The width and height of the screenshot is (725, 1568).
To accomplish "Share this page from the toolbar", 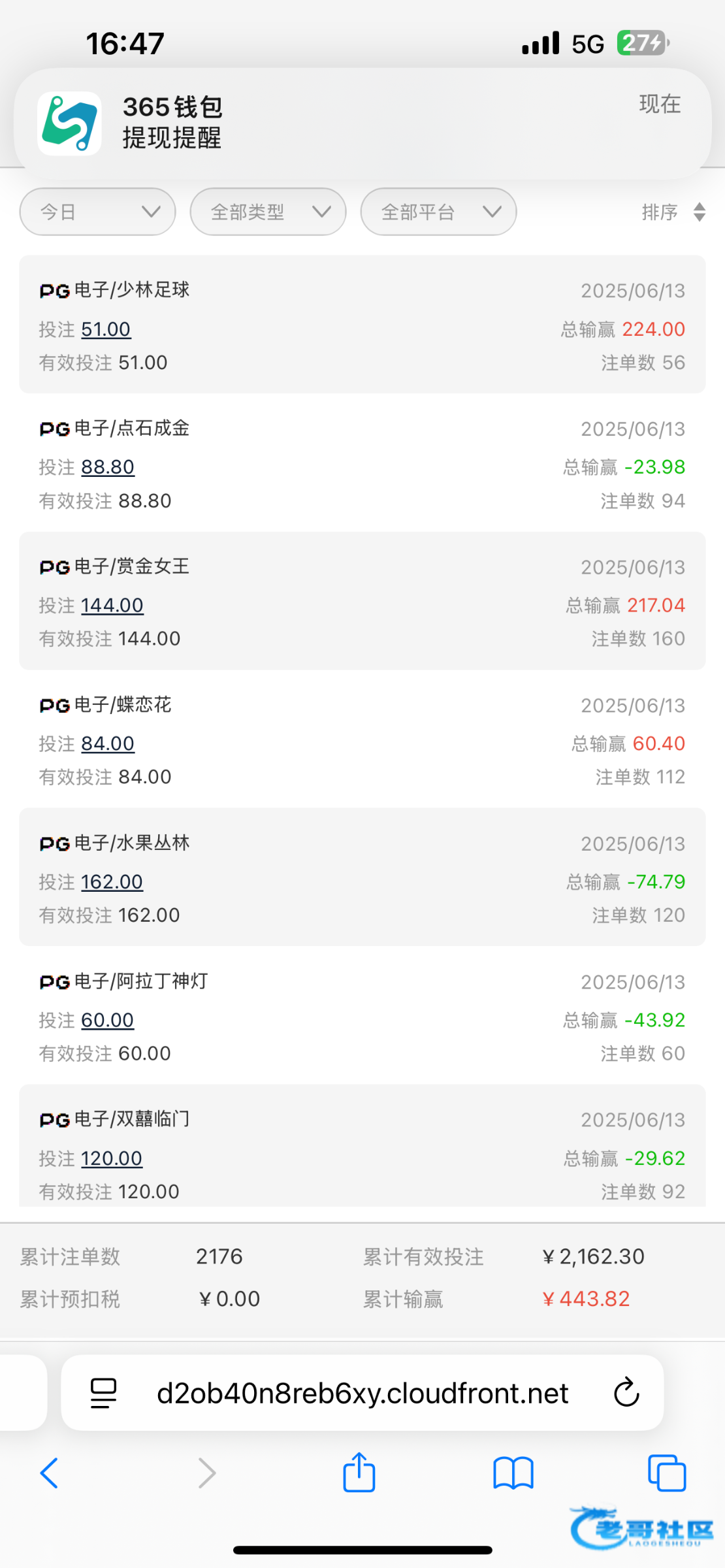I will [359, 1472].
